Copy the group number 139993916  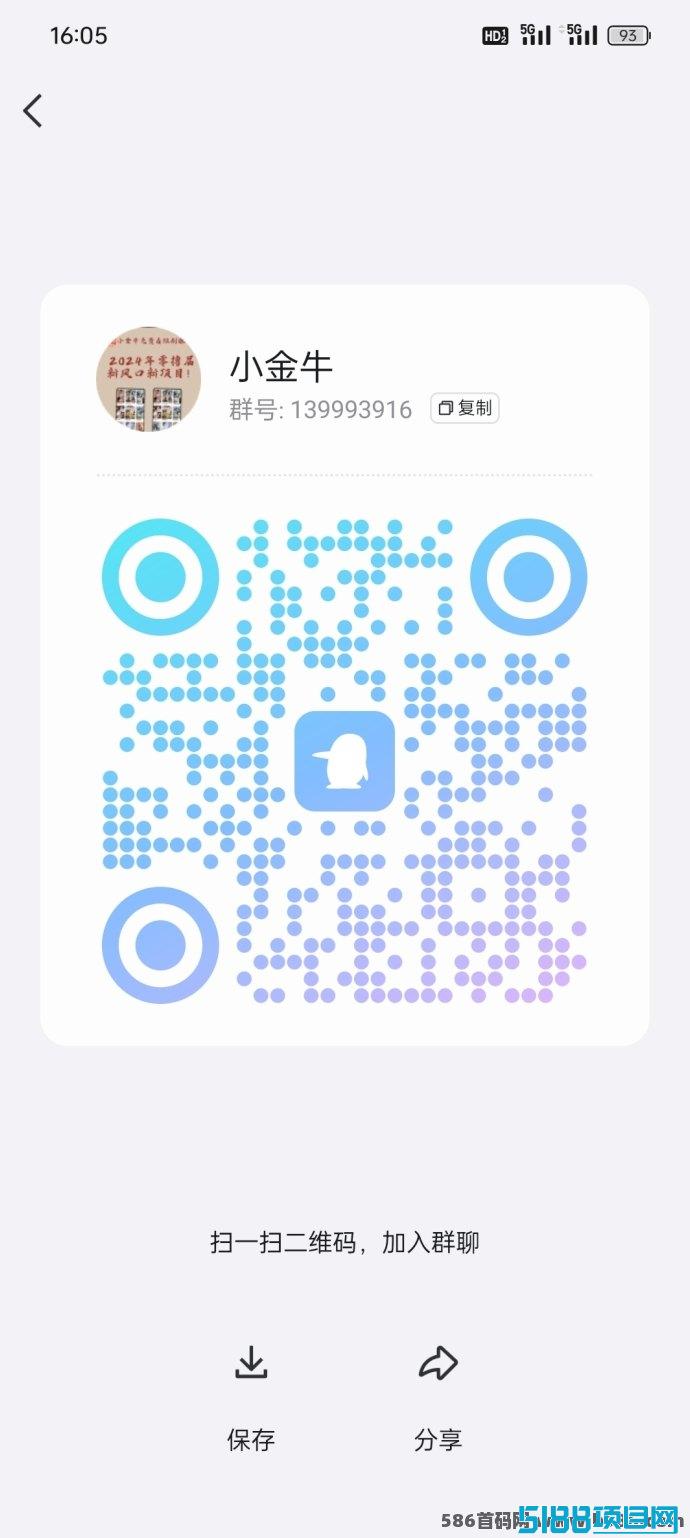click(465, 408)
